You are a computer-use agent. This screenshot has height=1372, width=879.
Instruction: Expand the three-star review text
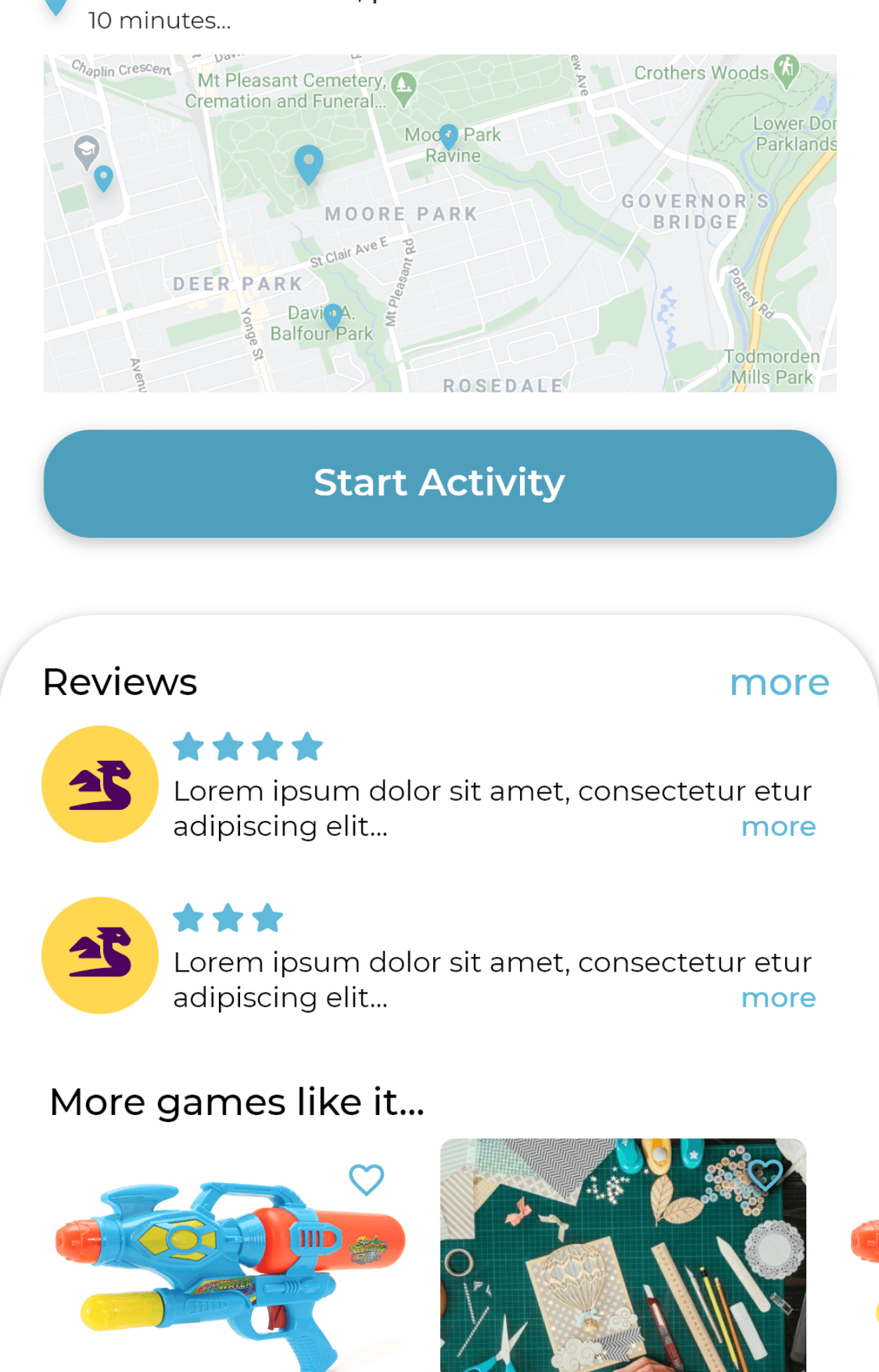(x=778, y=998)
